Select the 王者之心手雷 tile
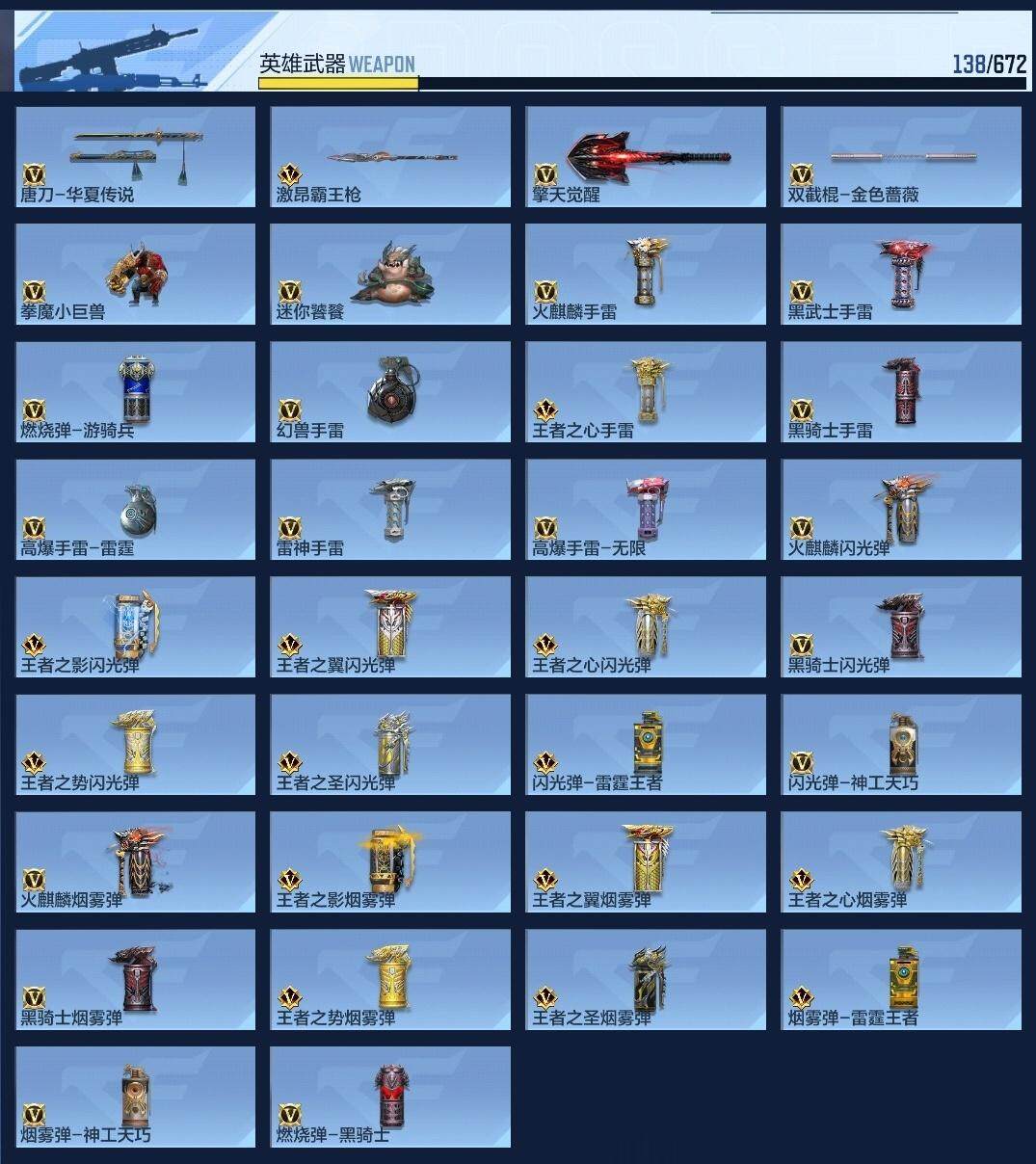 click(x=646, y=391)
